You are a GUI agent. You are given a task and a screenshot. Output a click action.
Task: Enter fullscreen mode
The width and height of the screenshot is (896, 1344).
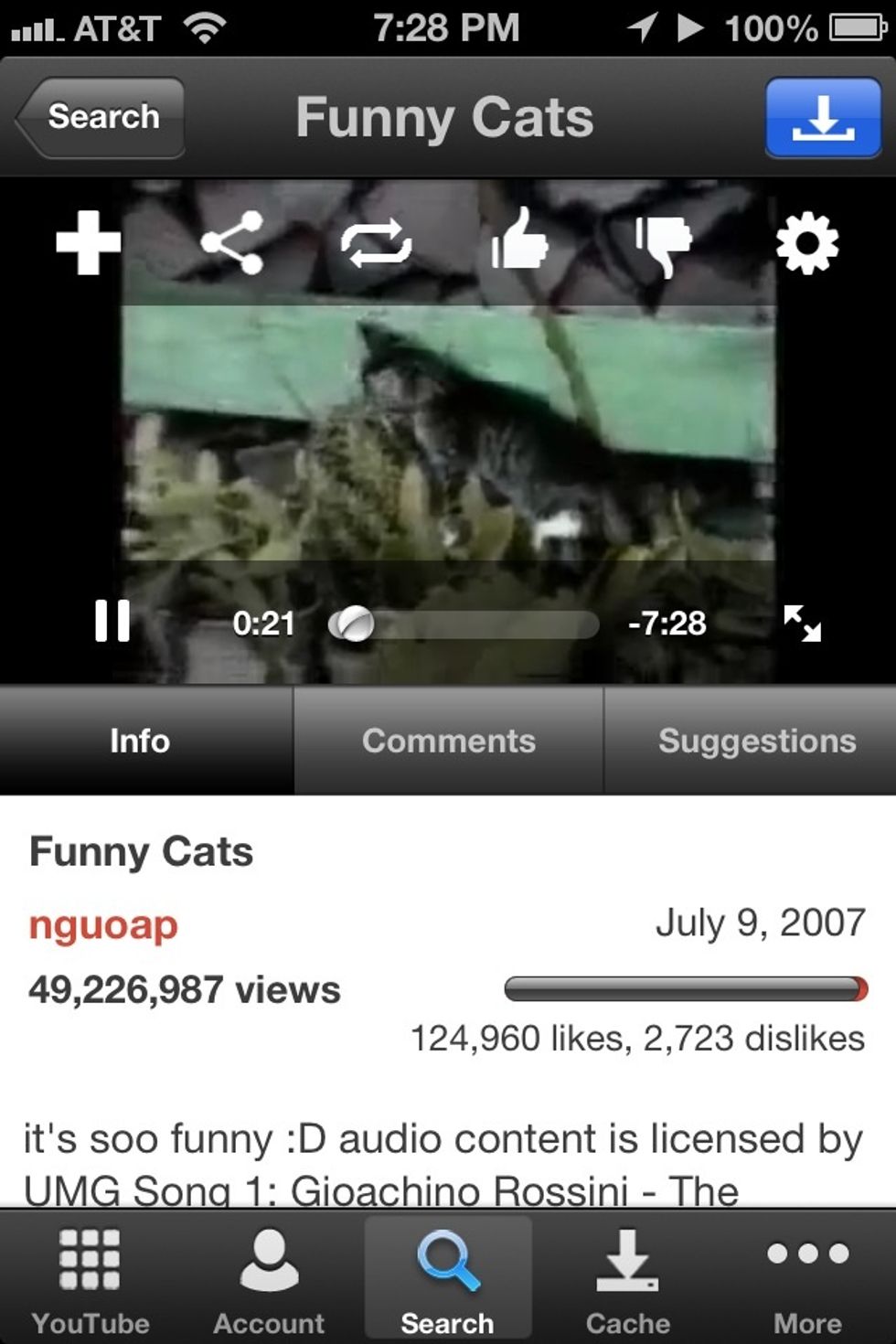[x=802, y=623]
